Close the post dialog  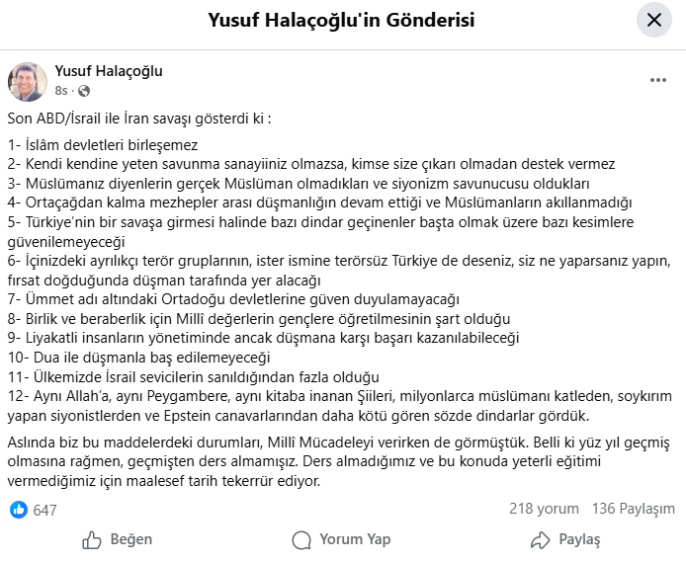[x=654, y=20]
